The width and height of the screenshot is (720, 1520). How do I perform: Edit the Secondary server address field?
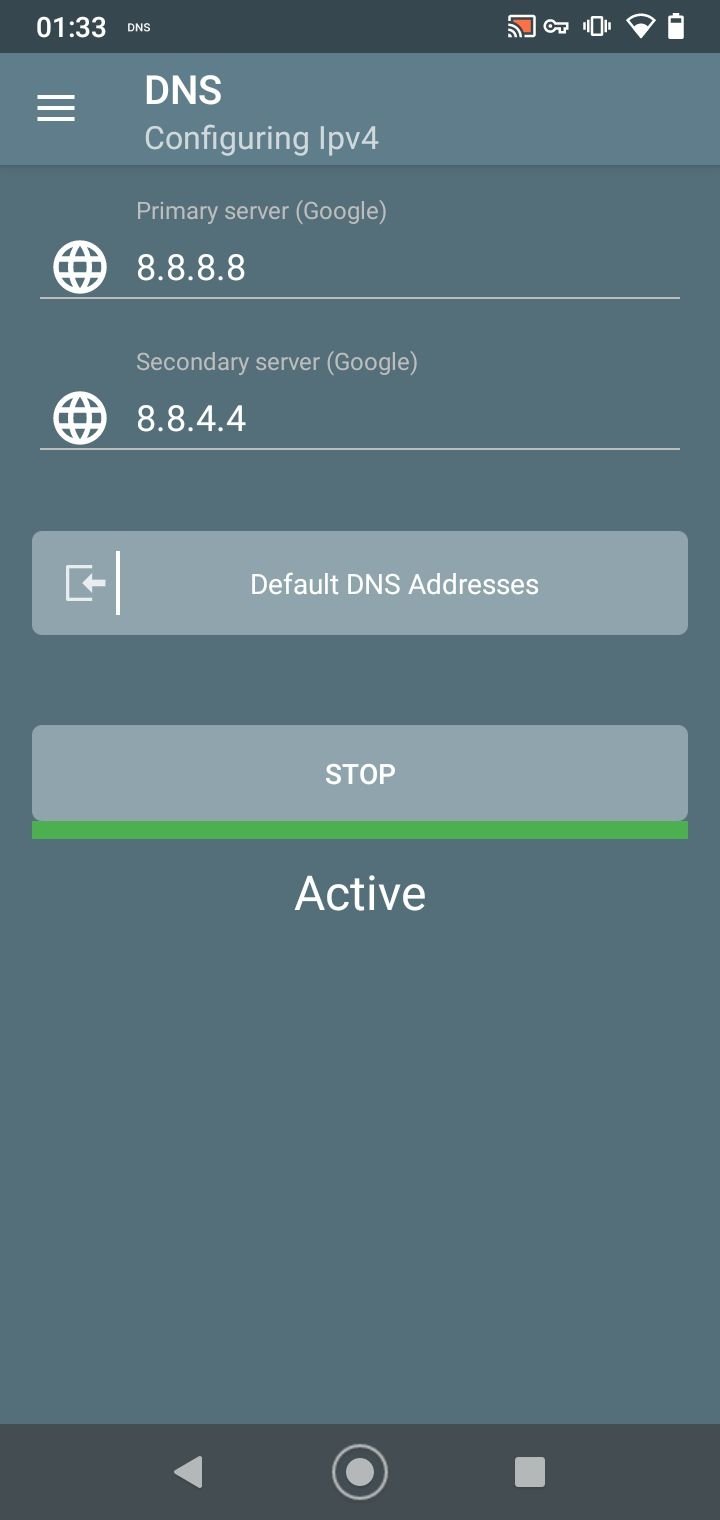[407, 419]
